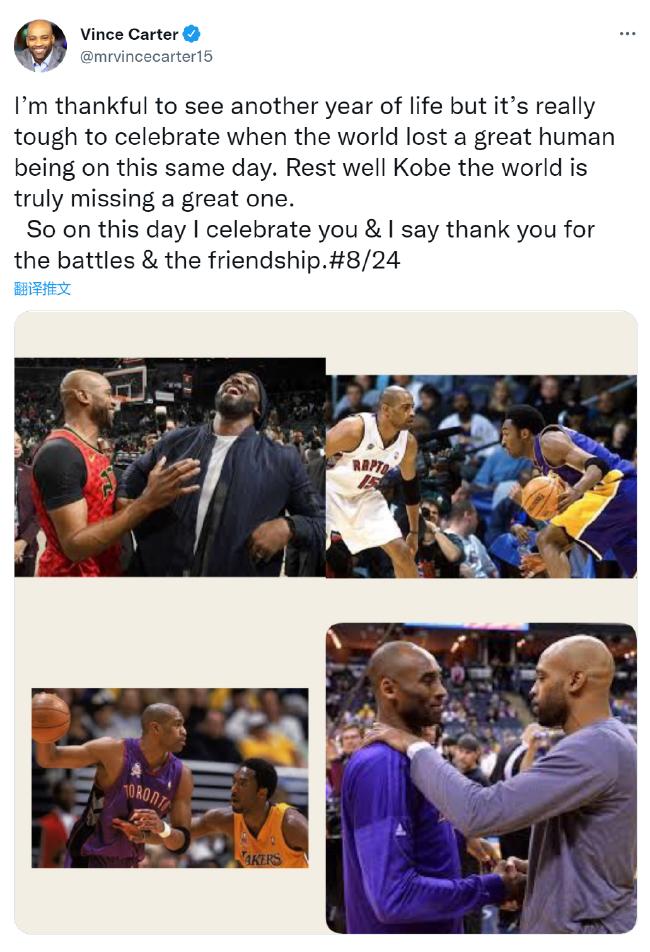Translate this tweet
Image resolution: width=650 pixels, height=952 pixels.
(42, 289)
